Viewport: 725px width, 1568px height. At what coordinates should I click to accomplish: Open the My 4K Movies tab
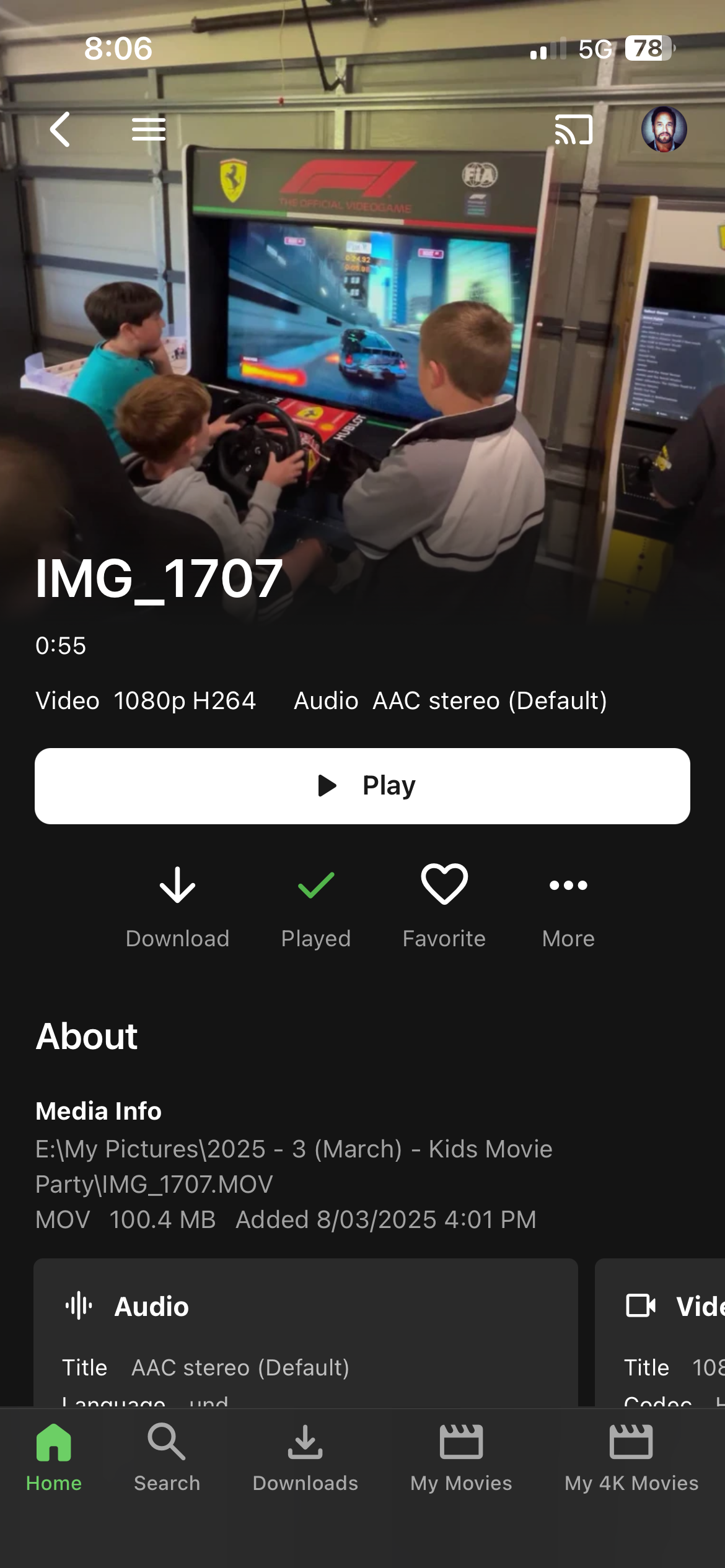(631, 1458)
